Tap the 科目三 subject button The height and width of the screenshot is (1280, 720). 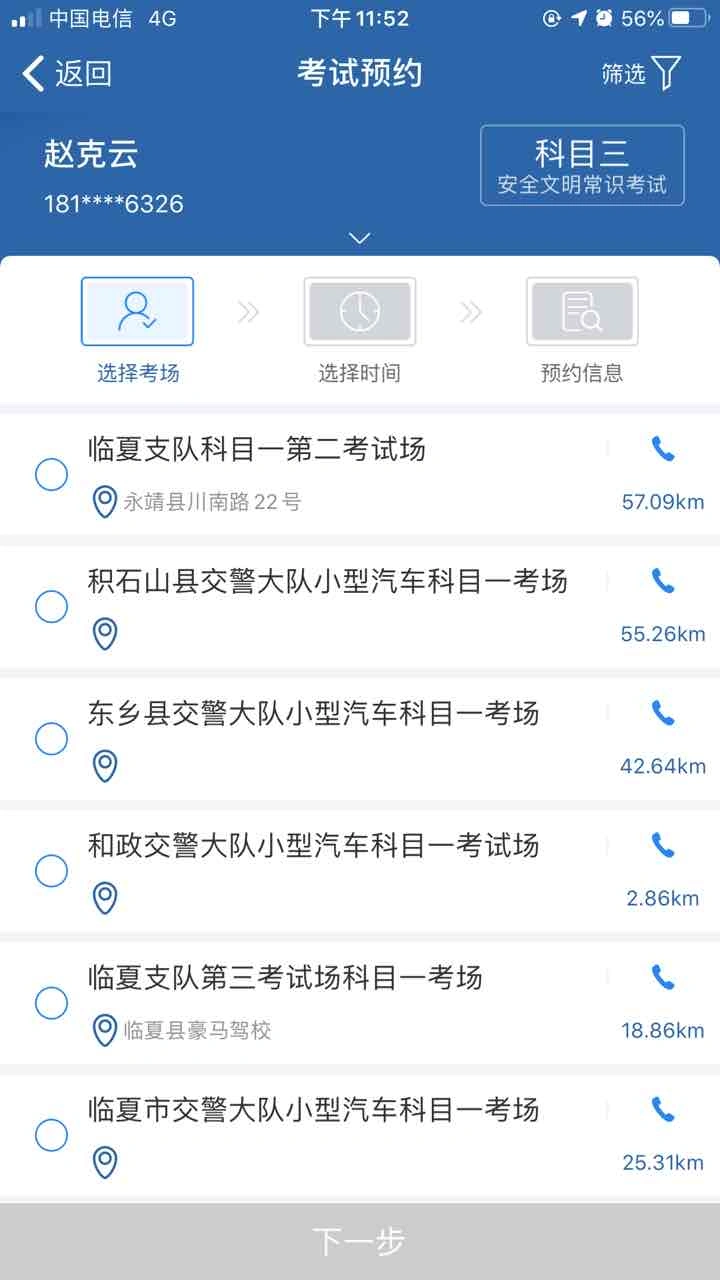(x=582, y=166)
